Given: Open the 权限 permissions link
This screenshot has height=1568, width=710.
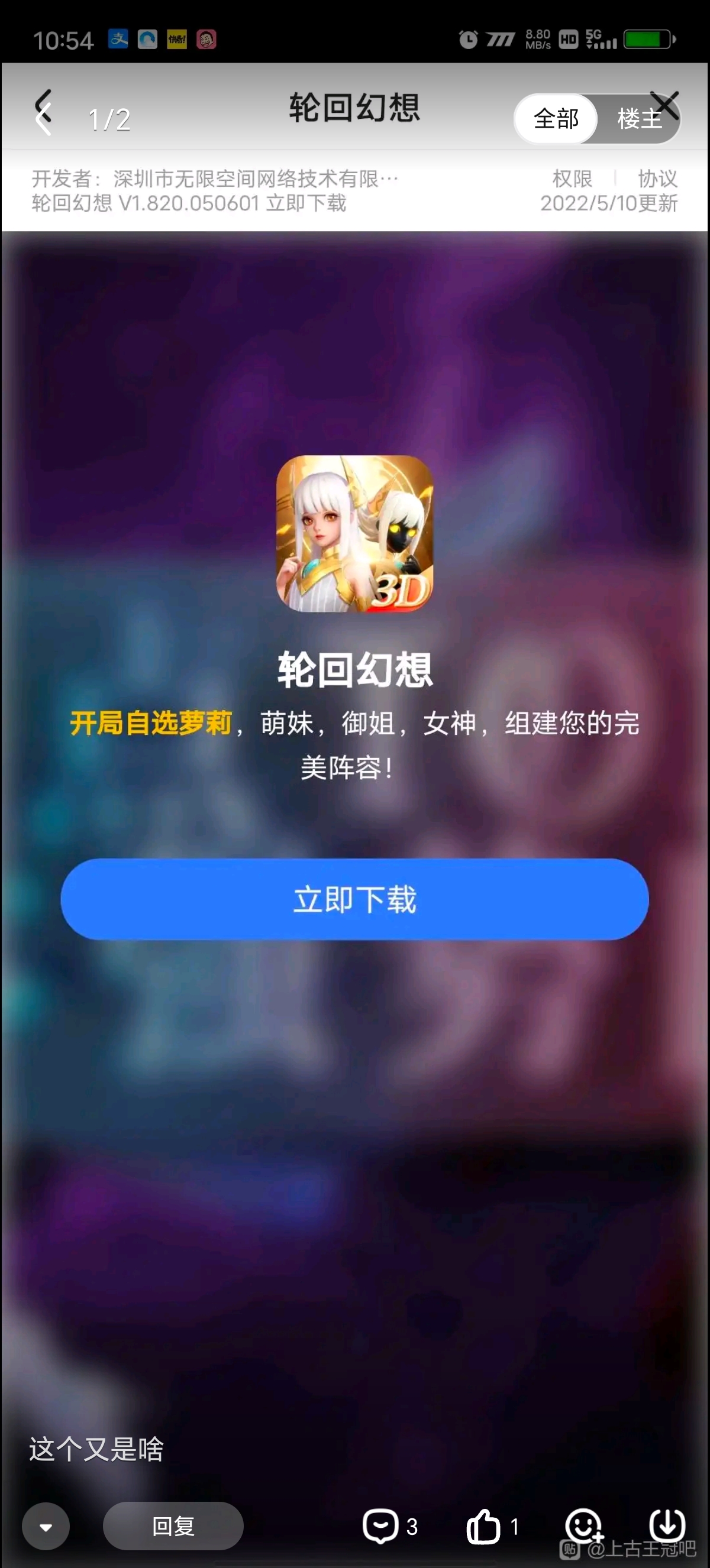Looking at the screenshot, I should tap(572, 179).
